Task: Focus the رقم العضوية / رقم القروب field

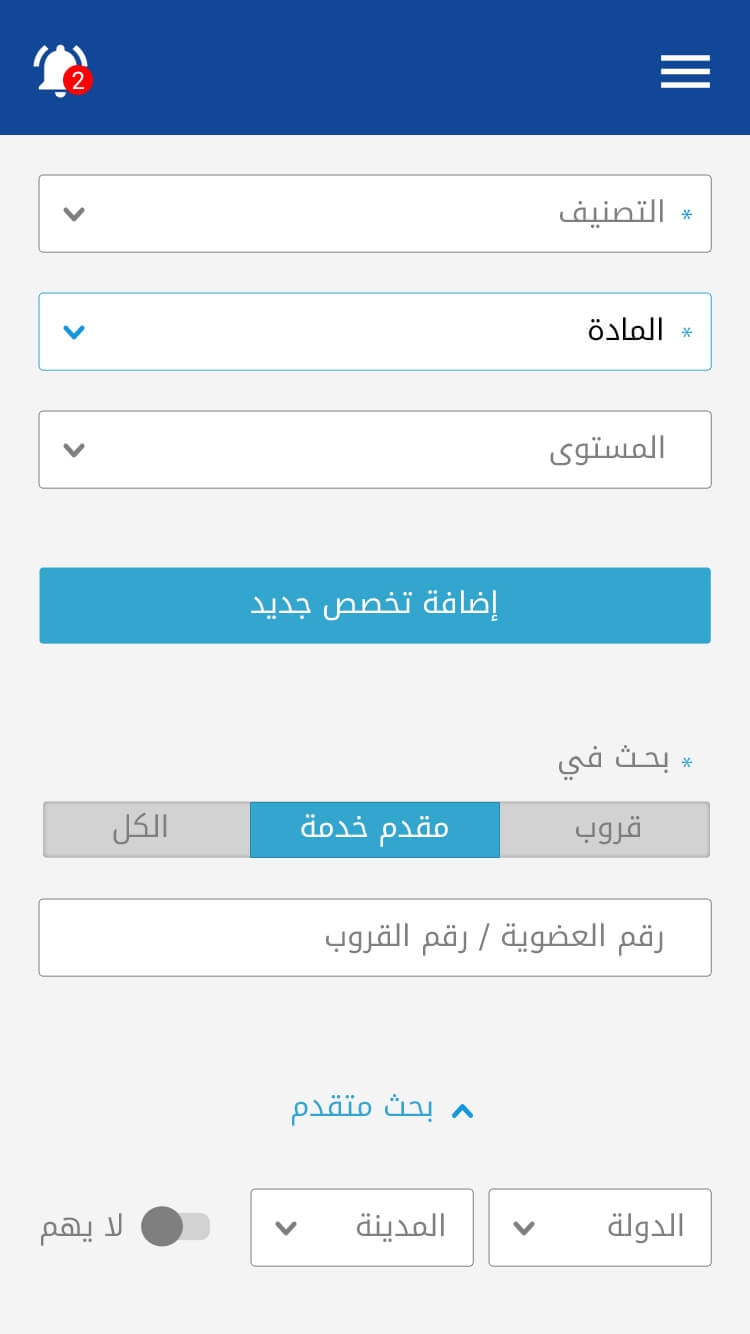Action: click(375, 938)
